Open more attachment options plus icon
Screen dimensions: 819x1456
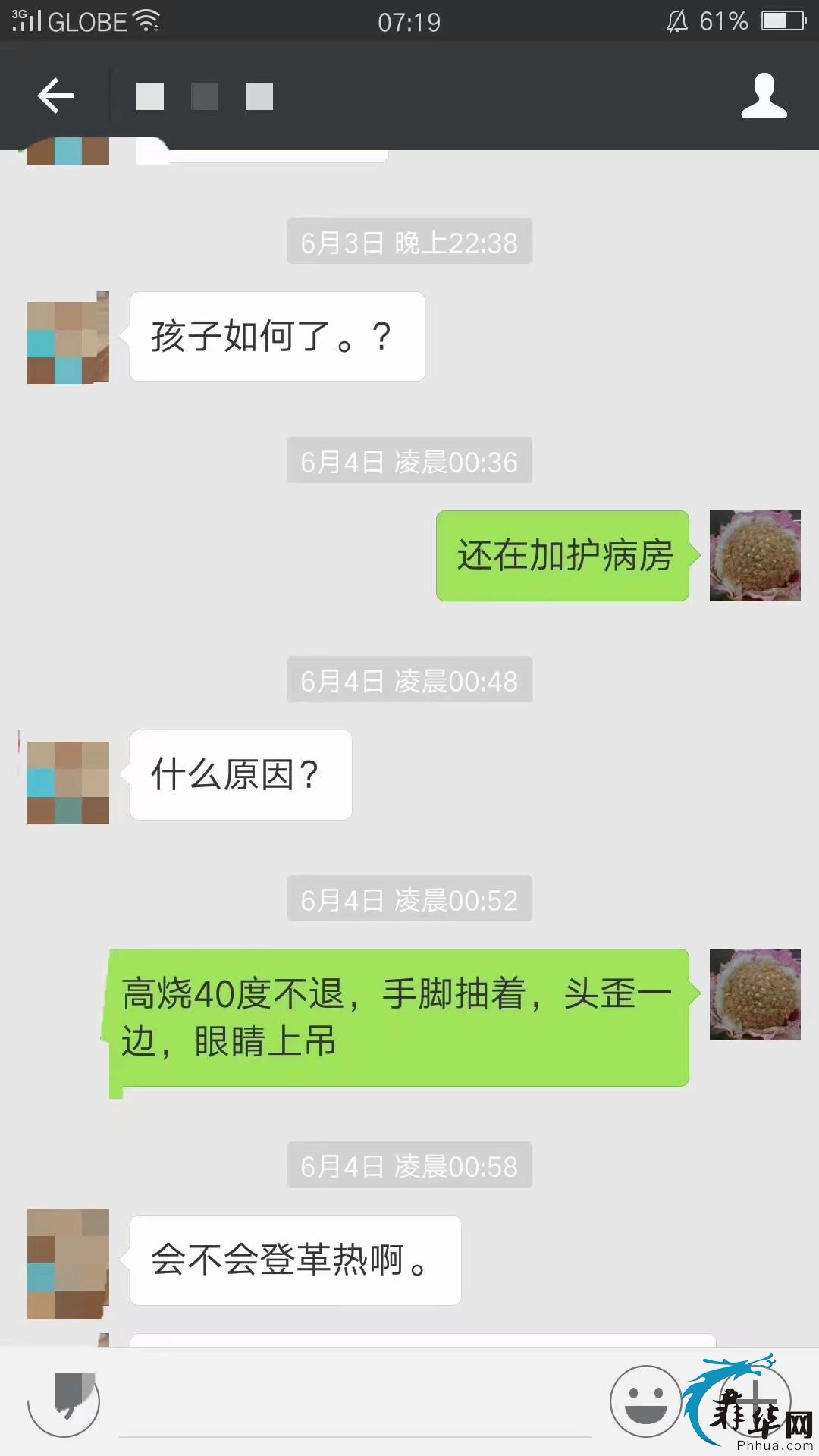coord(755,1400)
